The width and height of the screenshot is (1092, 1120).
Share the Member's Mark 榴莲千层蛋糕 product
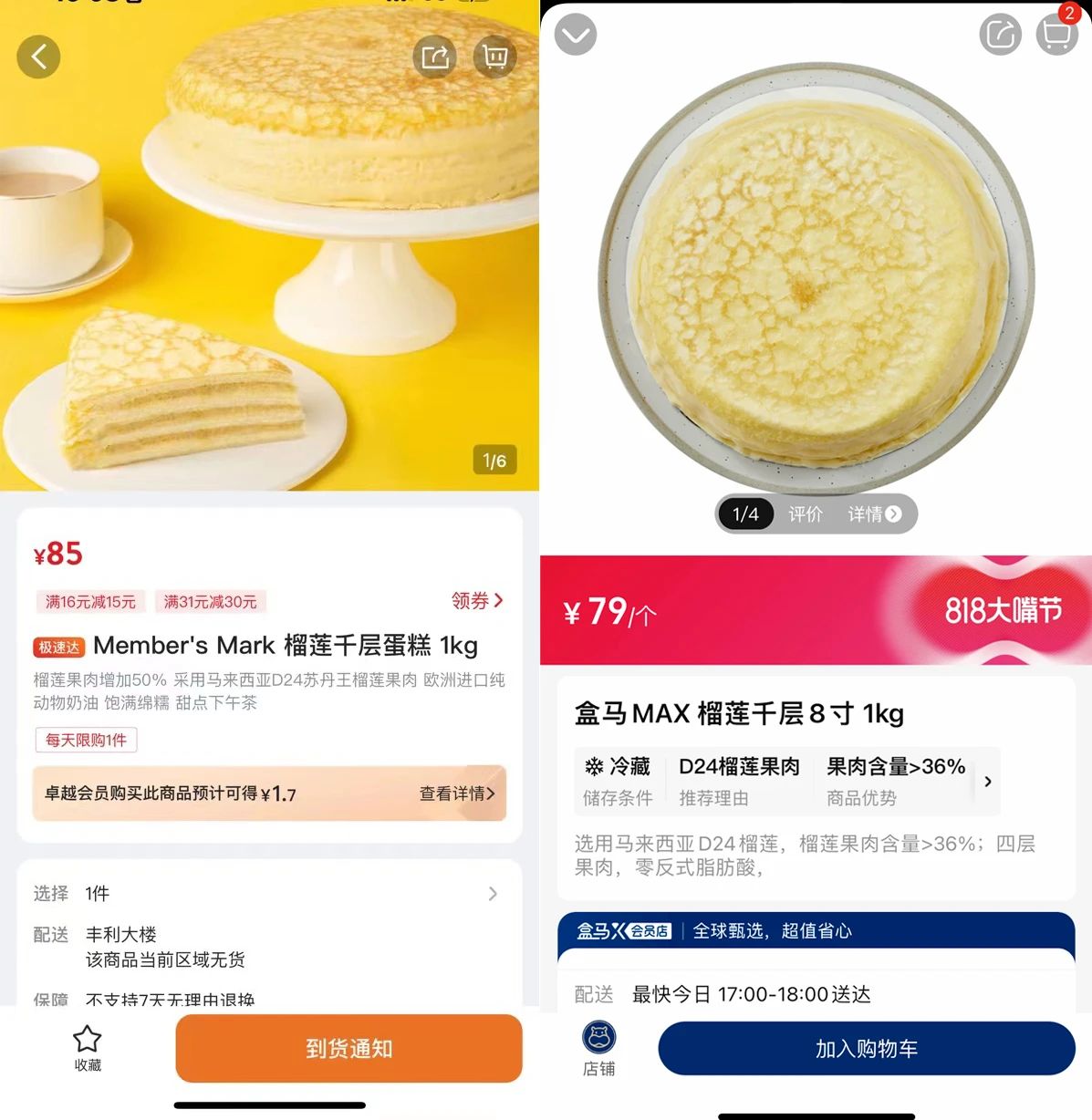pyautogui.click(x=435, y=57)
